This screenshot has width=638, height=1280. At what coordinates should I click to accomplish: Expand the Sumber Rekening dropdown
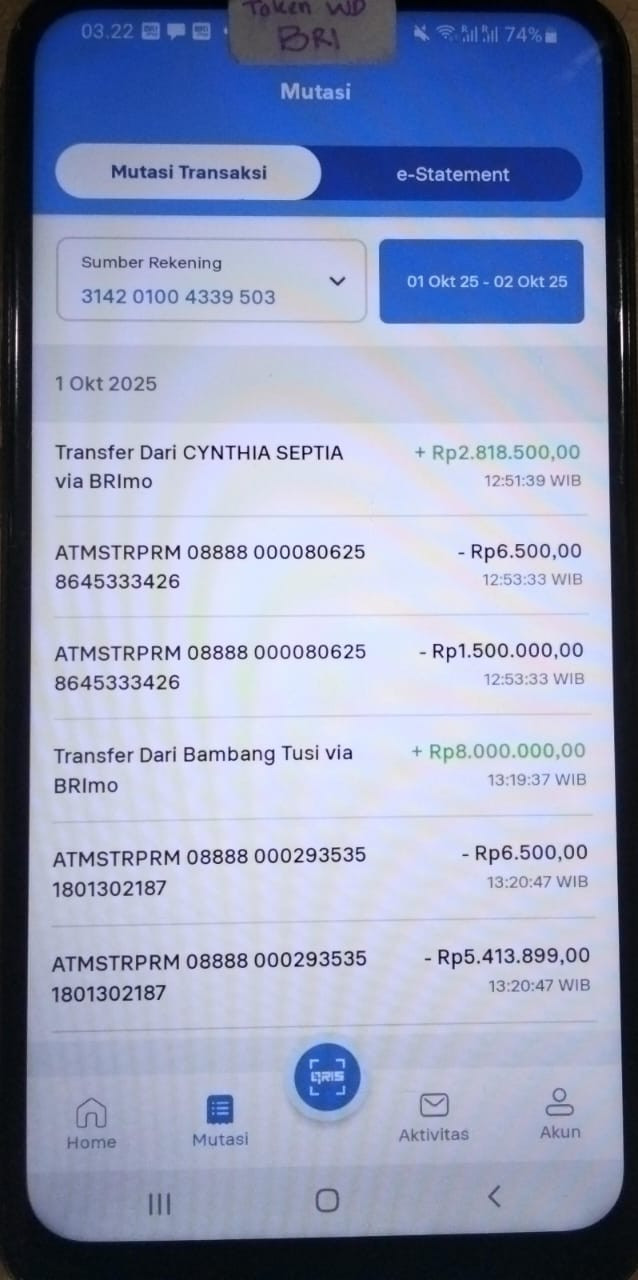(211, 280)
